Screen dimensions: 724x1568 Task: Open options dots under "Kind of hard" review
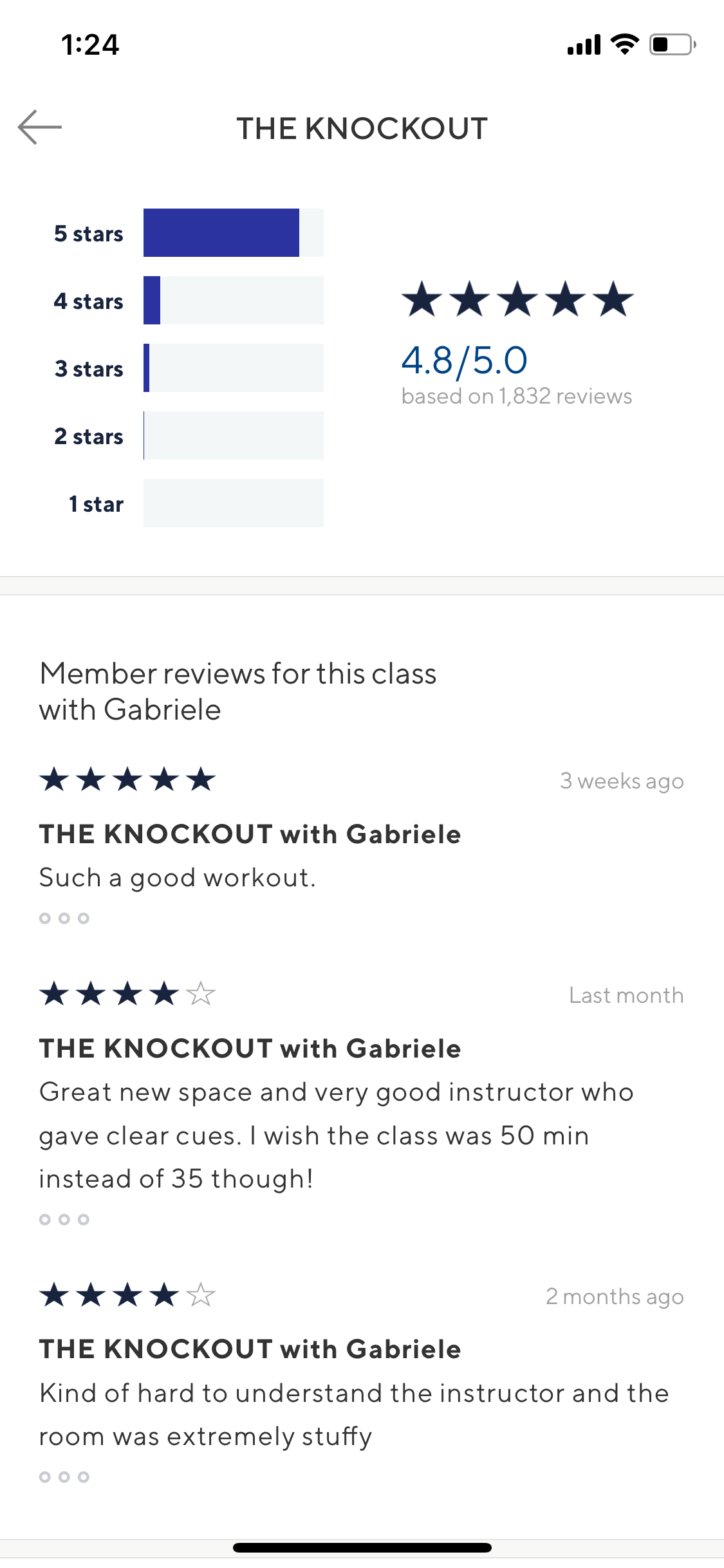(64, 1477)
